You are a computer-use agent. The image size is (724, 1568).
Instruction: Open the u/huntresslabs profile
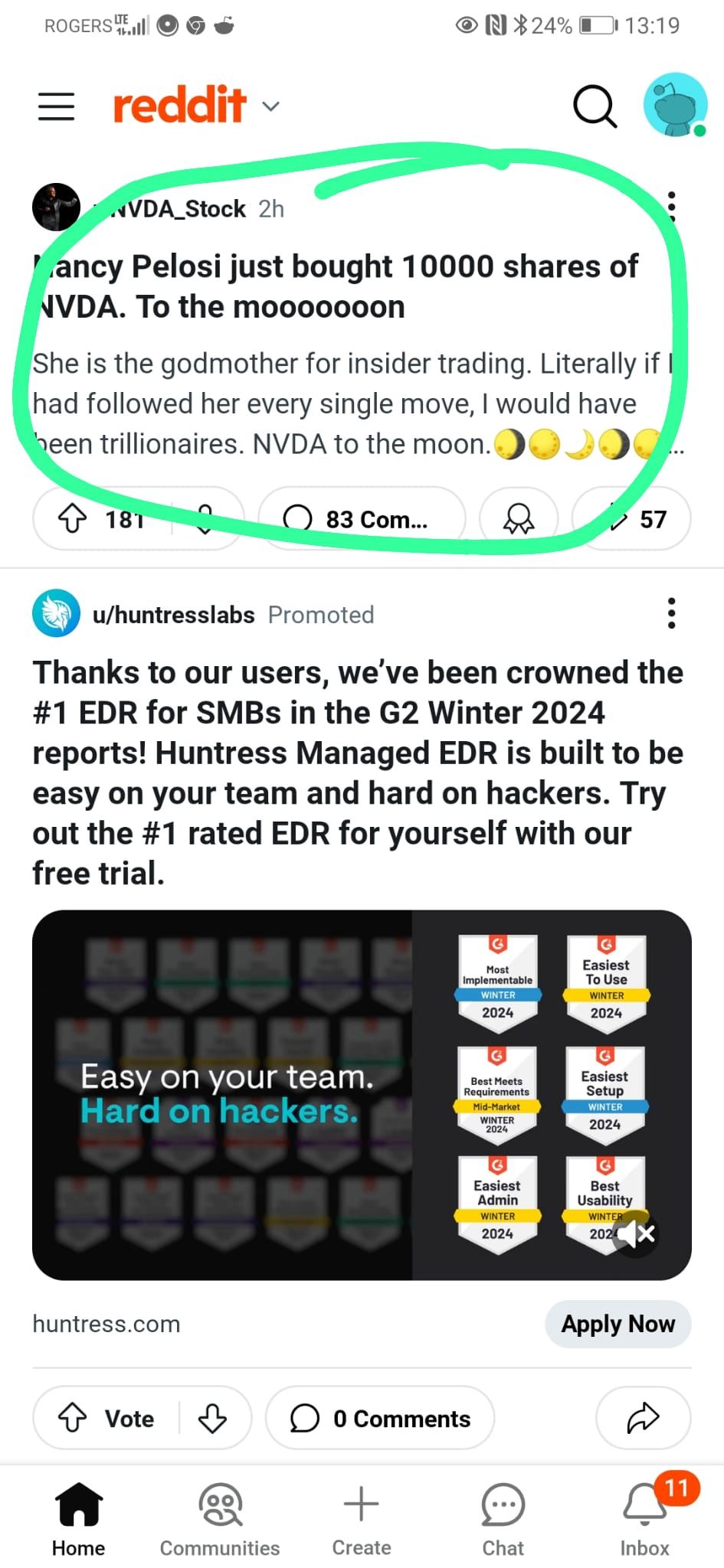point(173,615)
